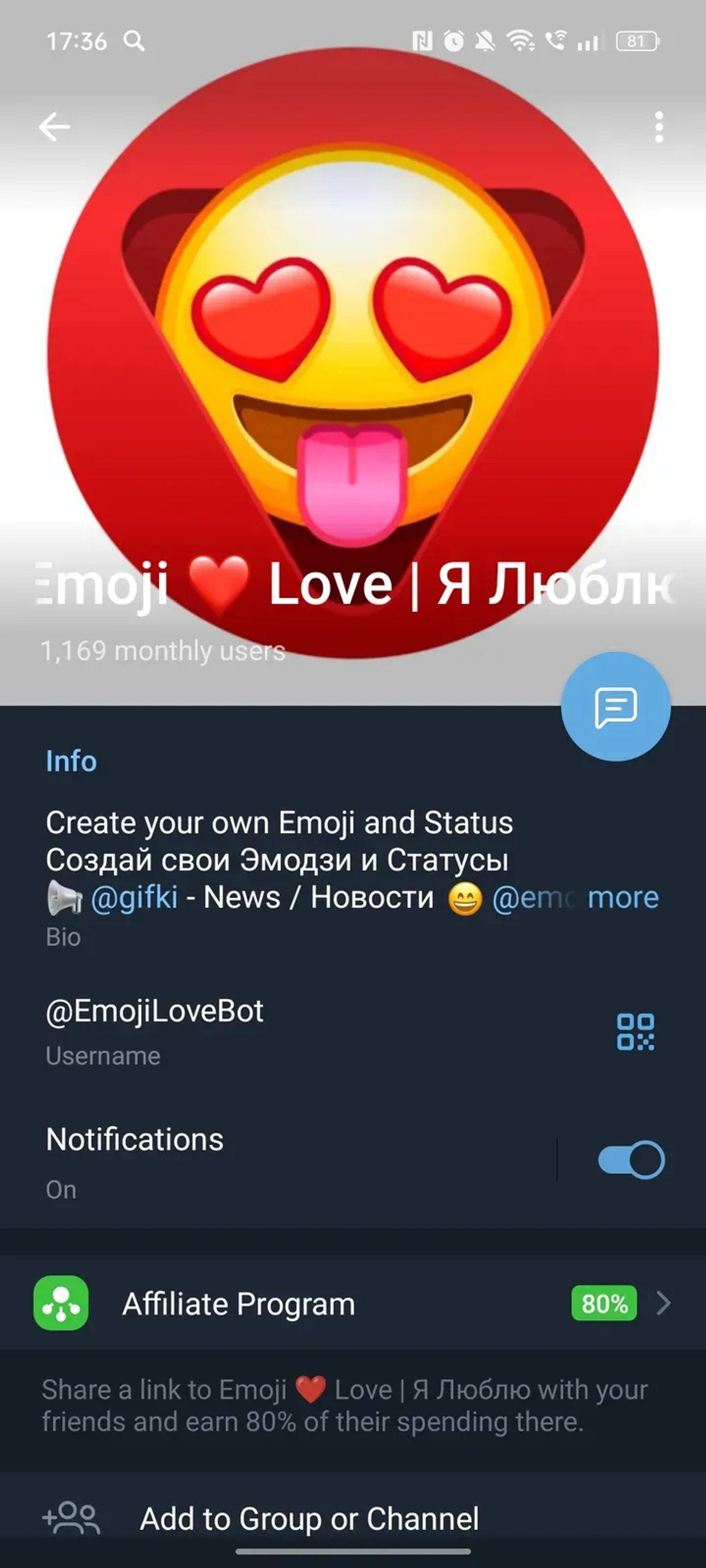Tap the back arrow to leave profile
The width and height of the screenshot is (706, 1568).
(x=53, y=126)
